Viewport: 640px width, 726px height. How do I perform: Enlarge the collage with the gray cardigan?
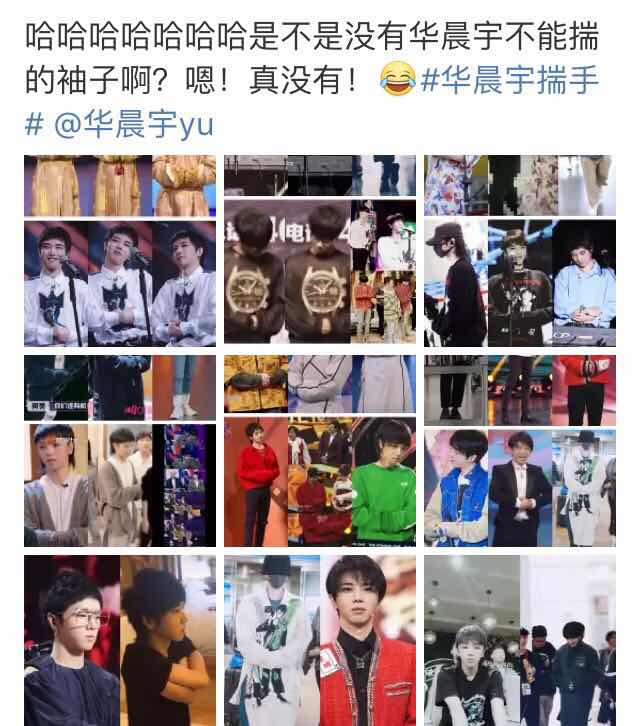120,450
